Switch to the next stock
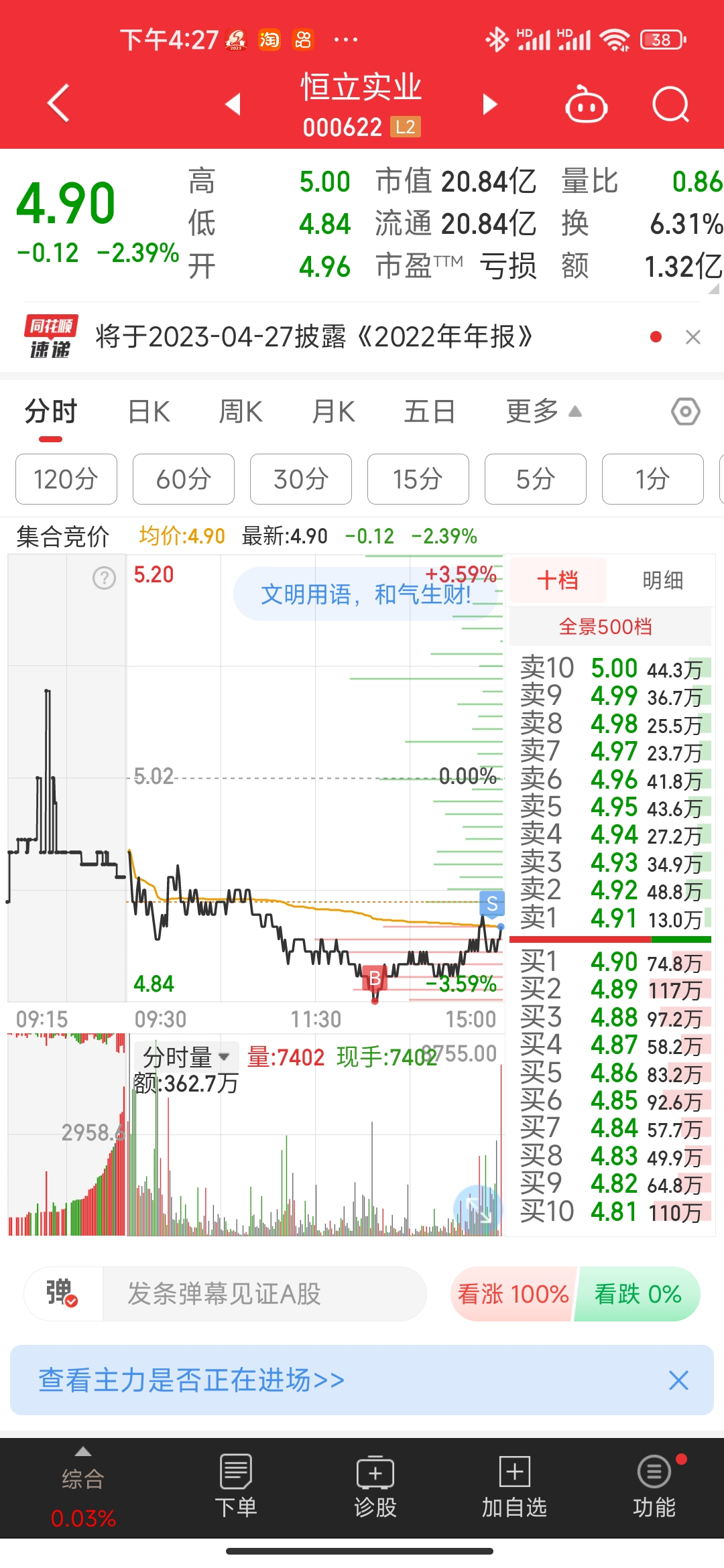Image resolution: width=724 pixels, height=1568 pixels. pyautogui.click(x=490, y=104)
